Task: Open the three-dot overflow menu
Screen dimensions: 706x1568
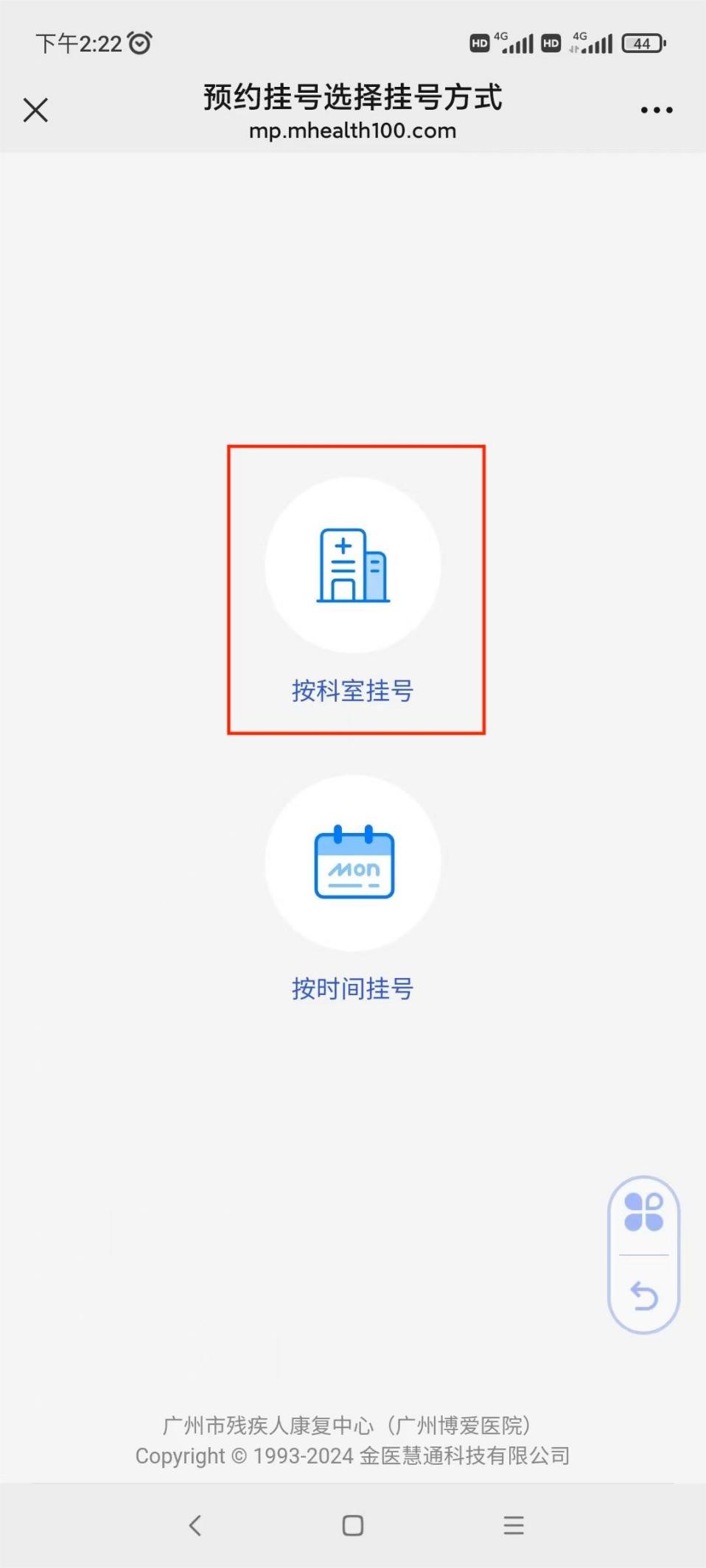Action: (x=656, y=110)
